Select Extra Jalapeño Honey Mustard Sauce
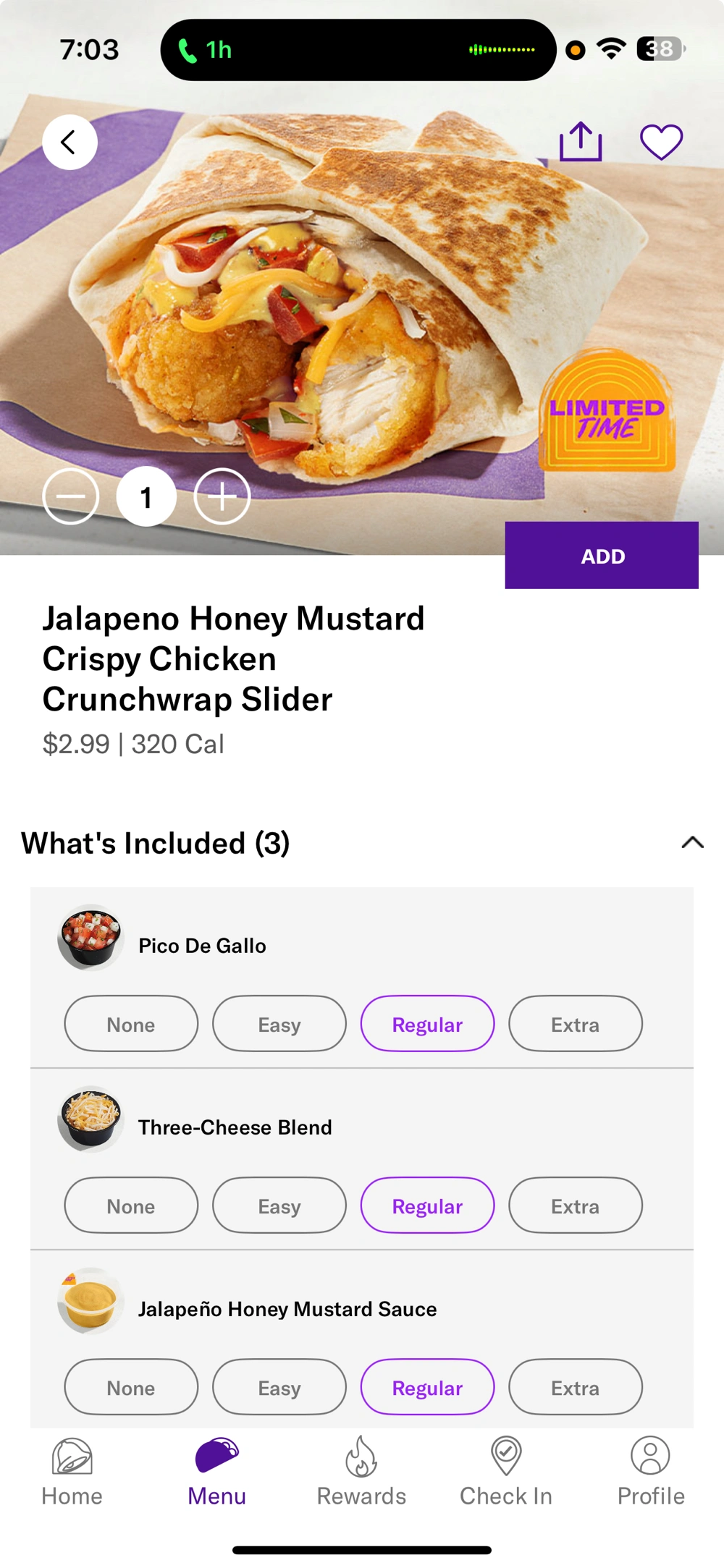This screenshot has height=1568, width=724. [x=576, y=1387]
